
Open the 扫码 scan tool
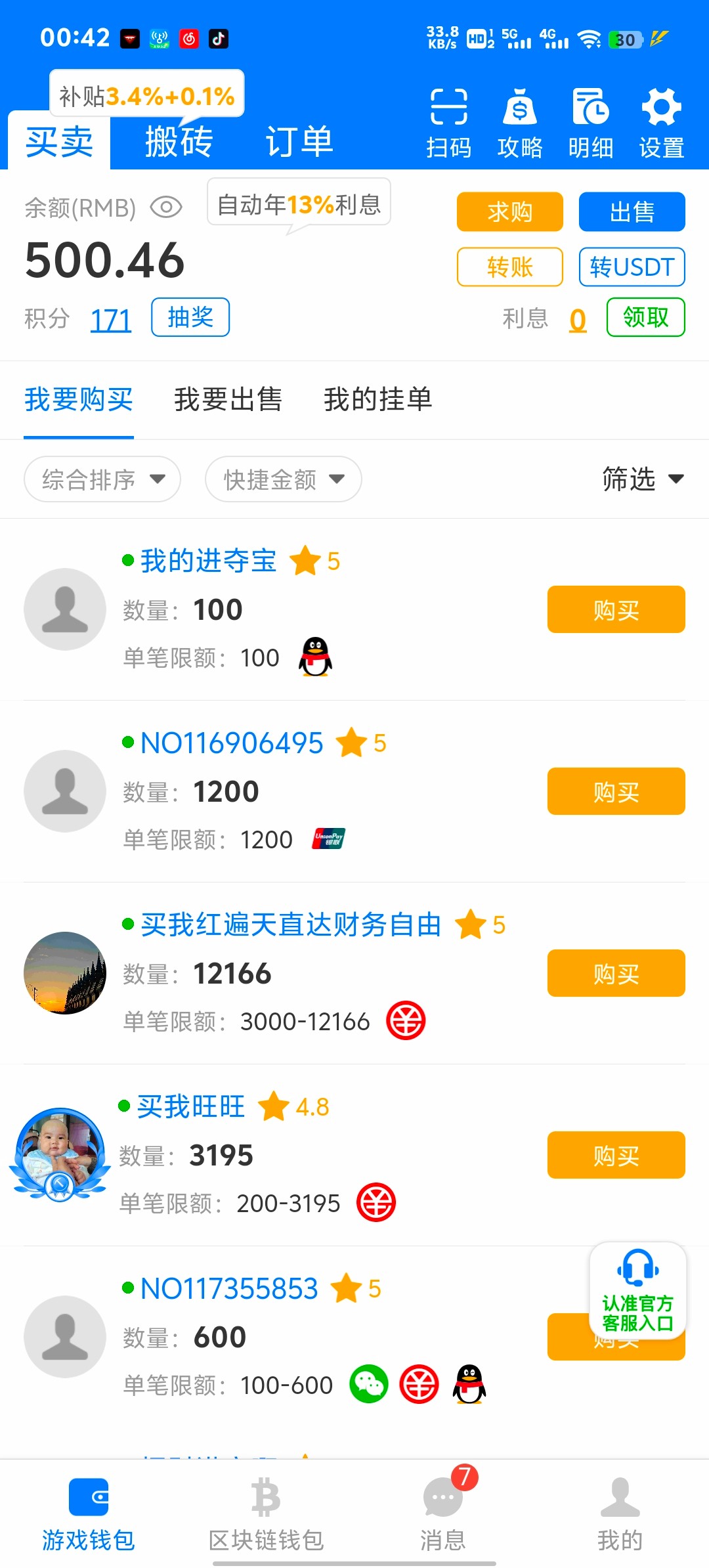[449, 123]
